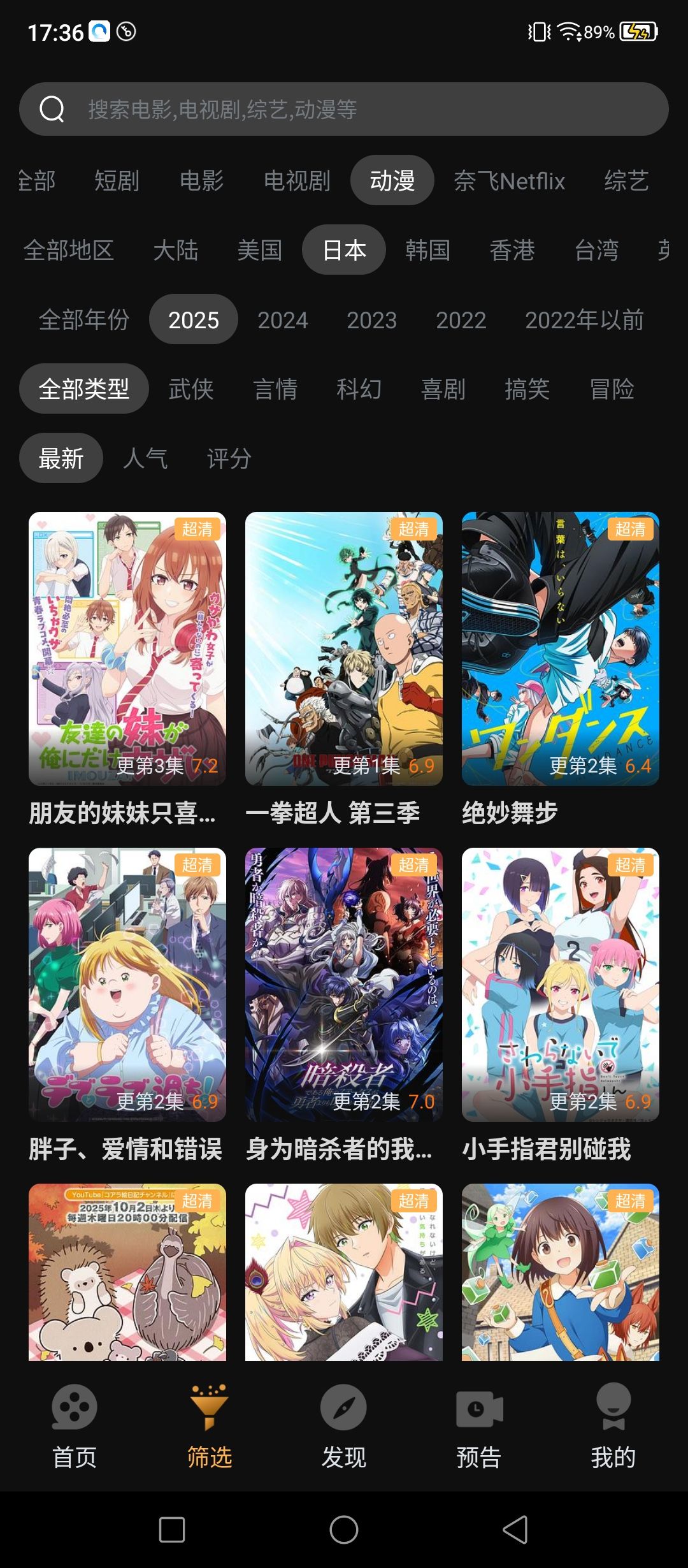View 小手指君别碰我 details
The width and height of the screenshot is (688, 1568).
tap(561, 985)
